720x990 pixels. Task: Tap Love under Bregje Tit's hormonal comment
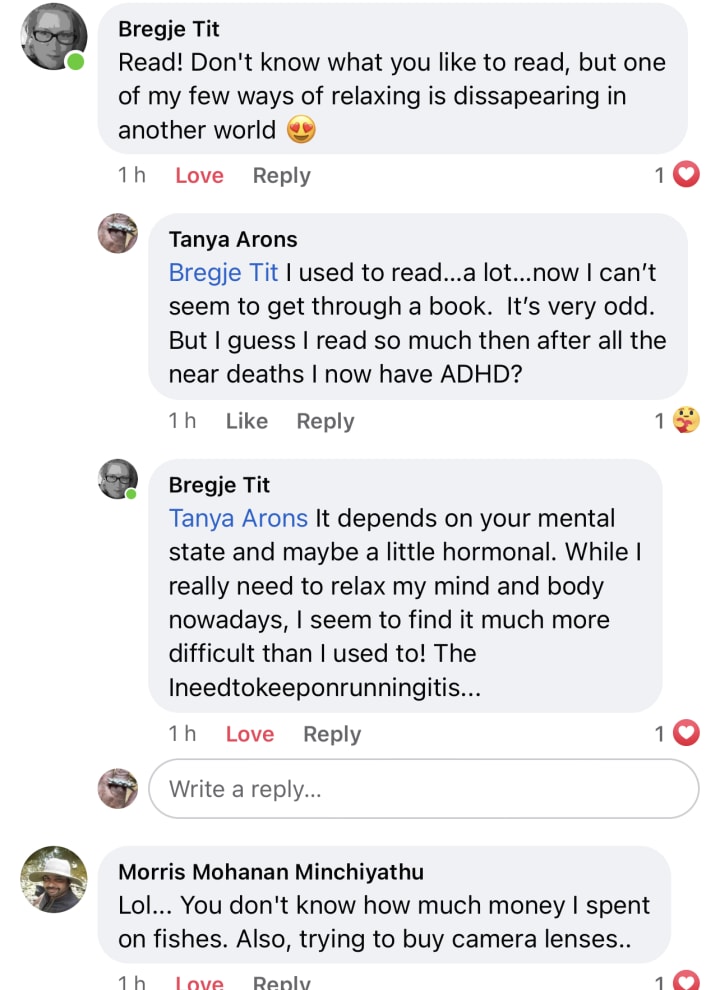tap(249, 734)
